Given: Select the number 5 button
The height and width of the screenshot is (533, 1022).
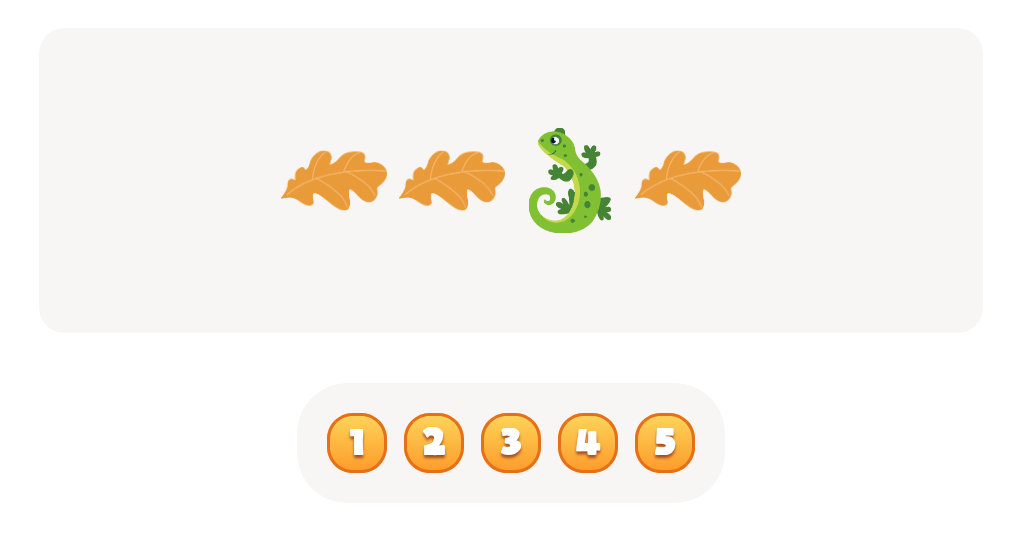Looking at the screenshot, I should click(665, 442).
